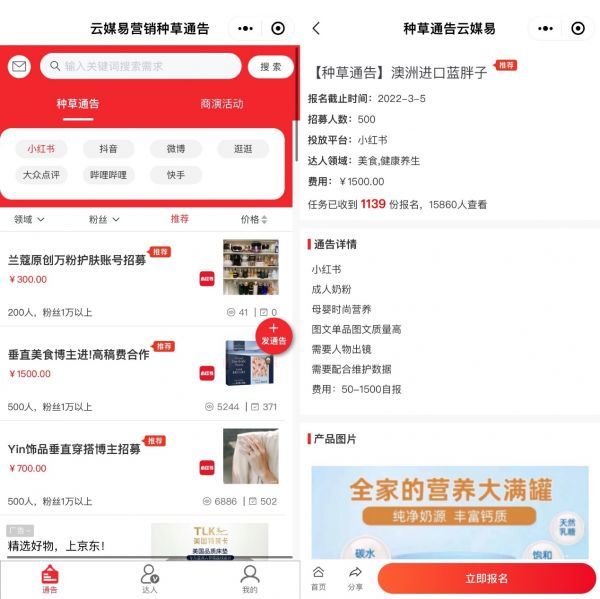Select the 抖音 platform chip
This screenshot has width=600, height=599.
point(108,149)
